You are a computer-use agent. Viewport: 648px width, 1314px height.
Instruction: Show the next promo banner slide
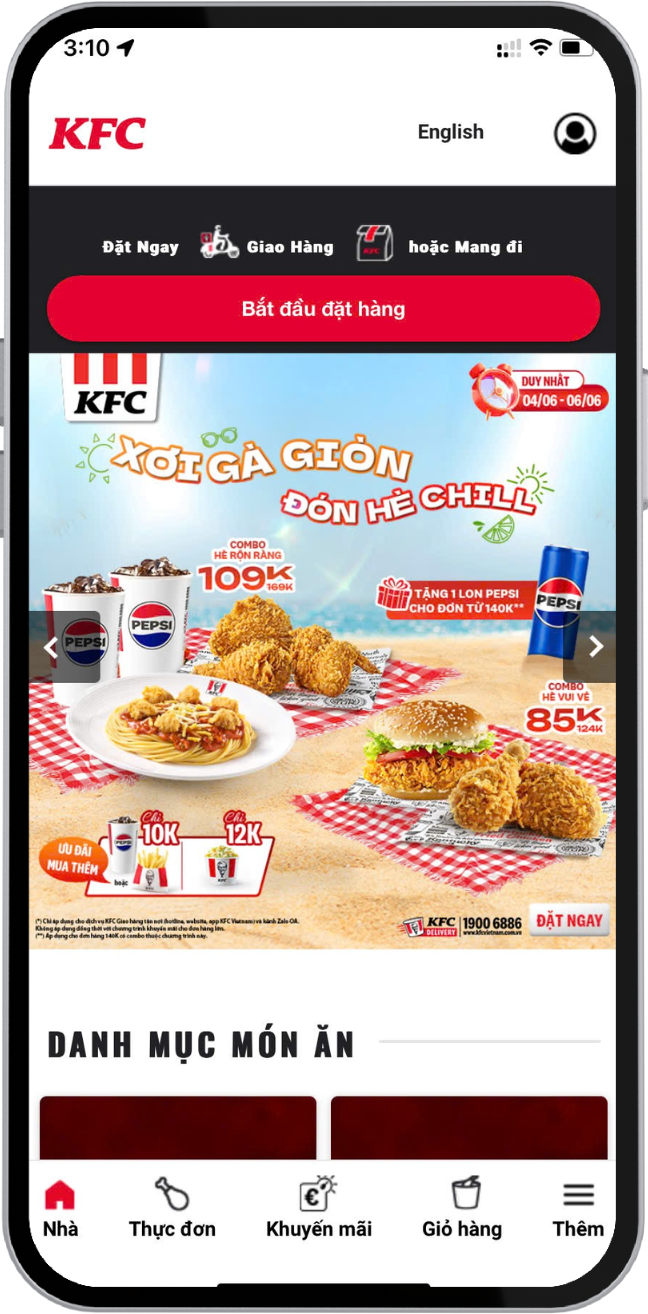click(596, 647)
